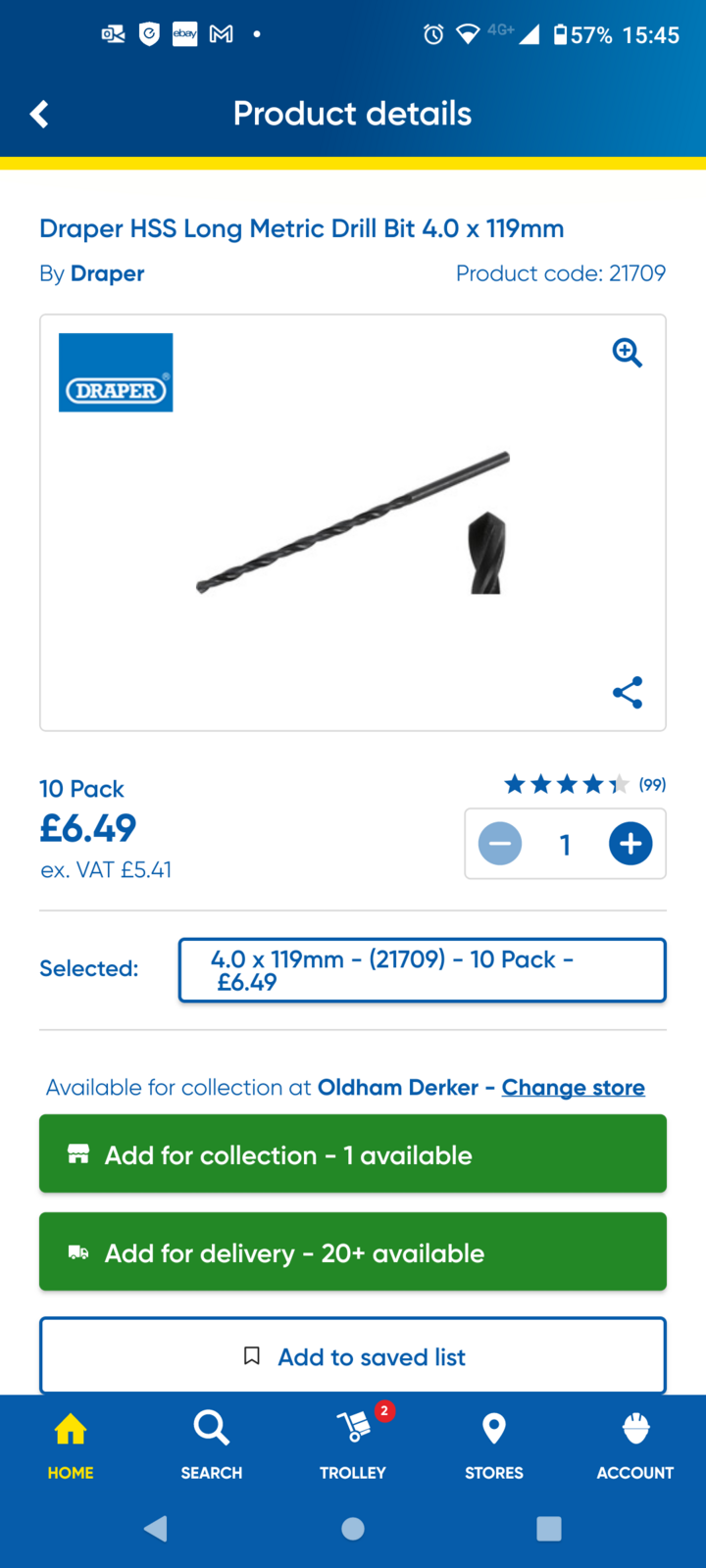Screen dimensions: 706x1568
Task: Increase quantity with the plus button
Action: 630,844
